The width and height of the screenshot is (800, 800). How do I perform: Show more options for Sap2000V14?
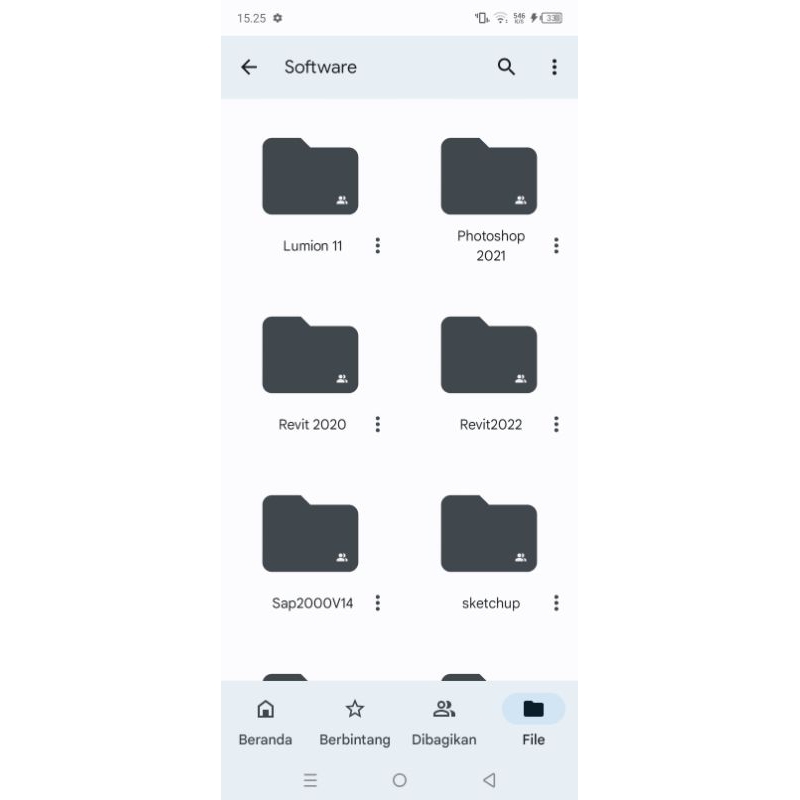point(377,603)
